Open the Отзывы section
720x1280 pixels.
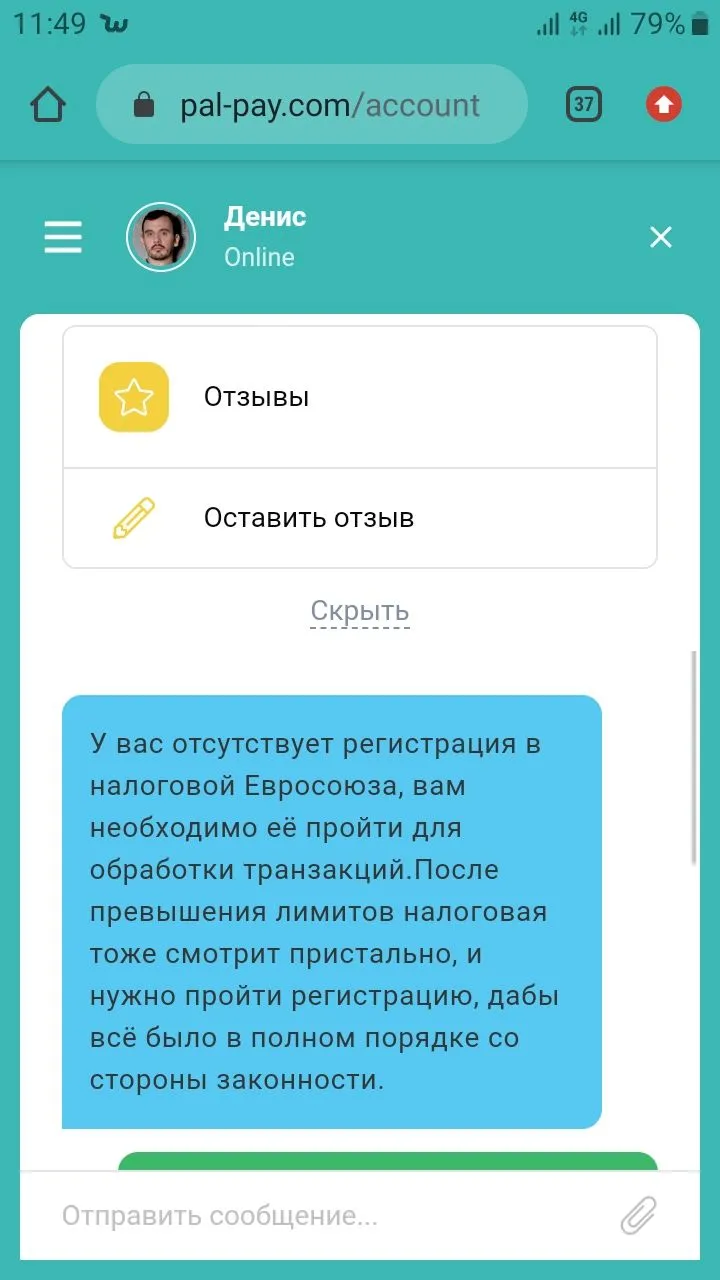360,397
